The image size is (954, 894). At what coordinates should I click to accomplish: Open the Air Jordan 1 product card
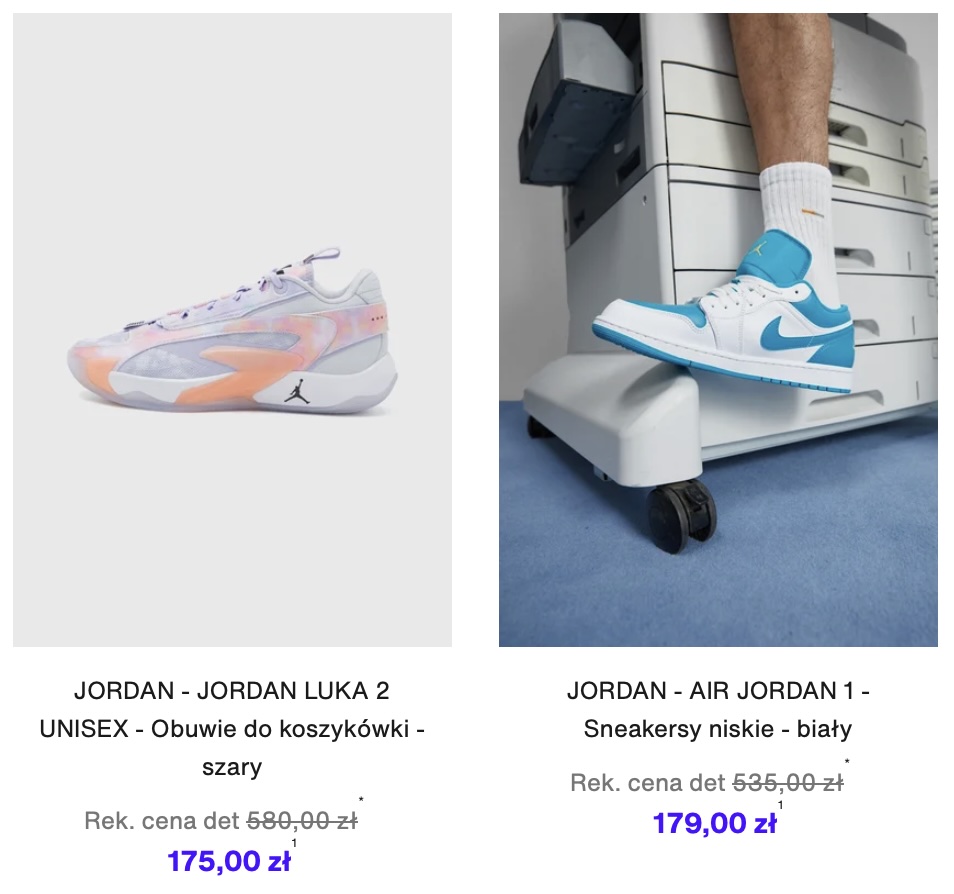[718, 330]
